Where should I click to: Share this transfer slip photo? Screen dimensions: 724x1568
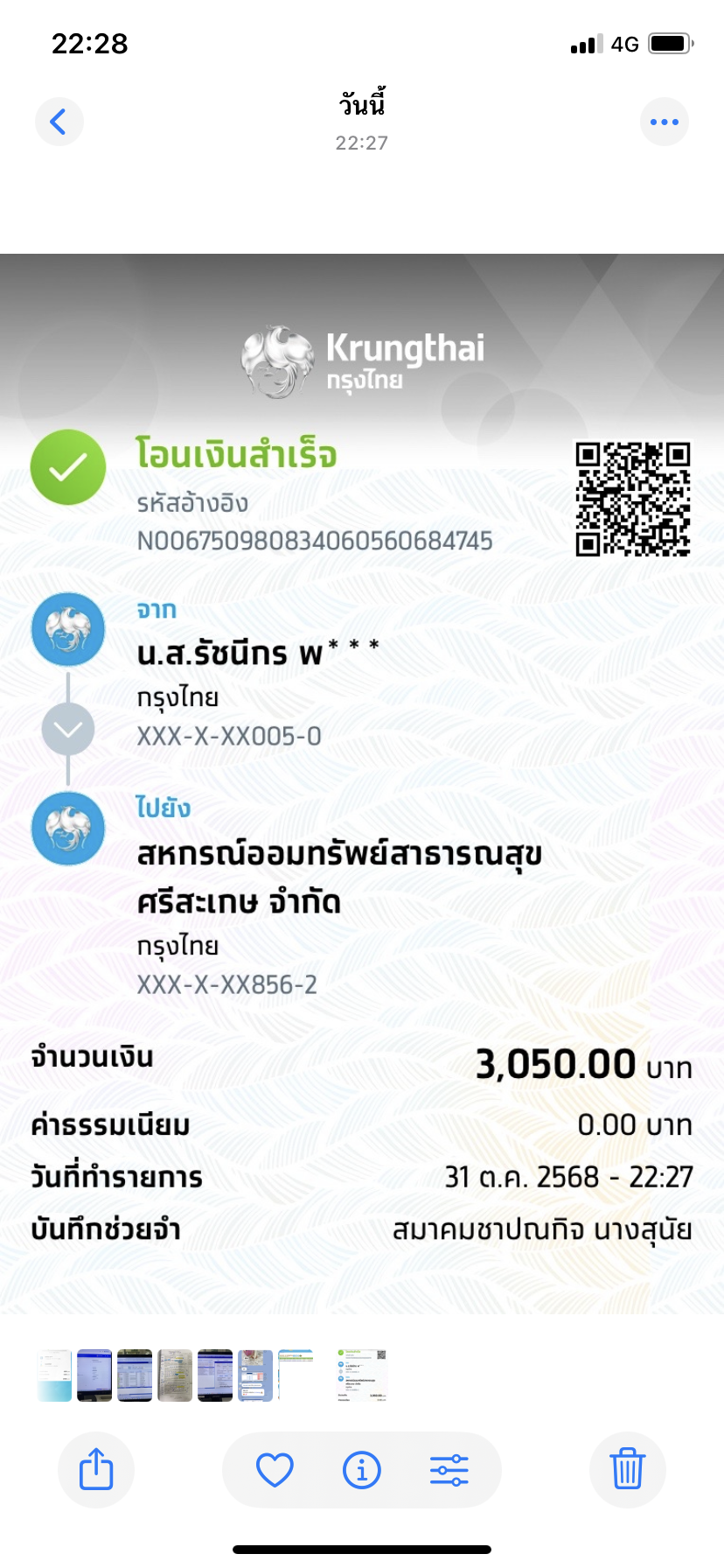96,1469
